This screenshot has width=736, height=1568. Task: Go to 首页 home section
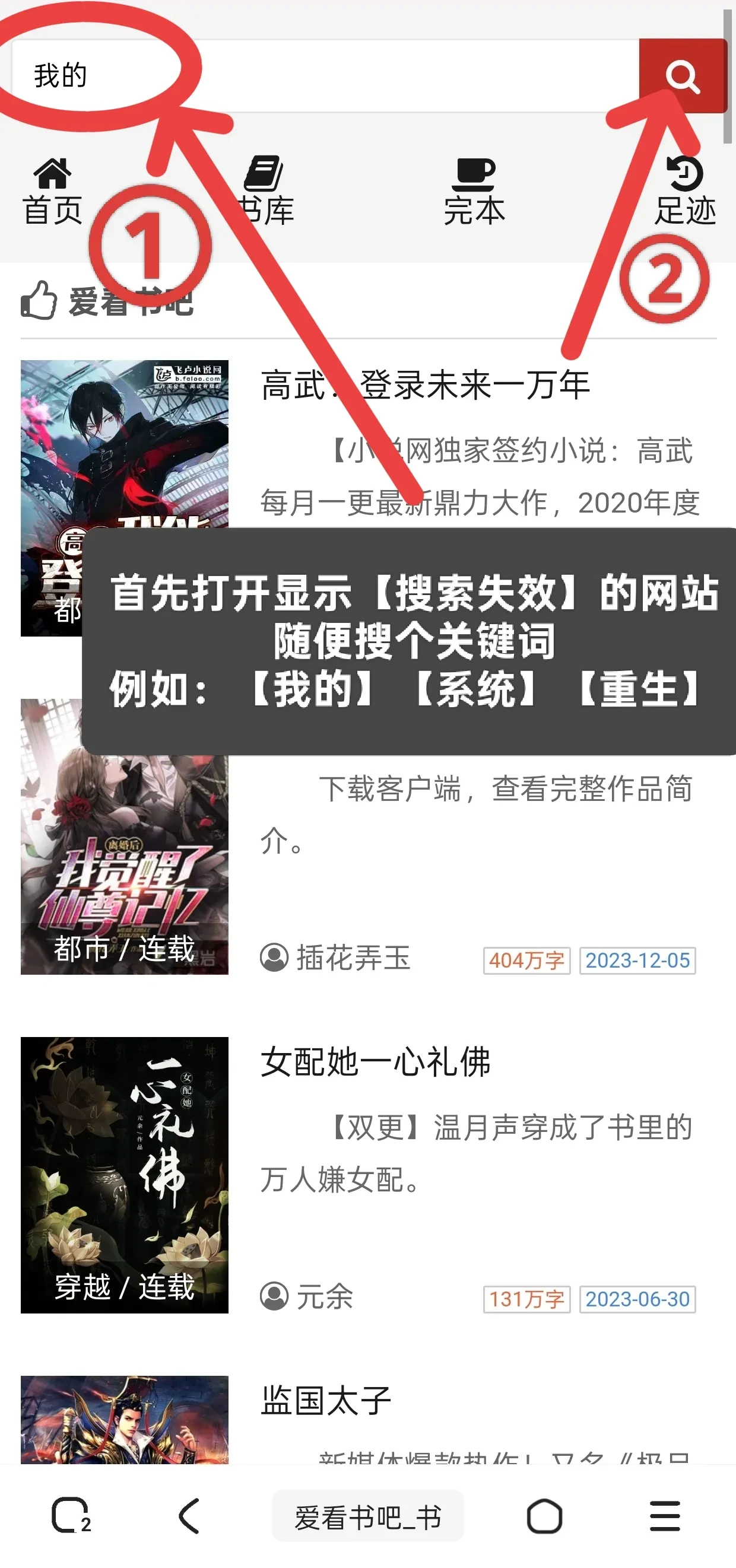tap(52, 192)
